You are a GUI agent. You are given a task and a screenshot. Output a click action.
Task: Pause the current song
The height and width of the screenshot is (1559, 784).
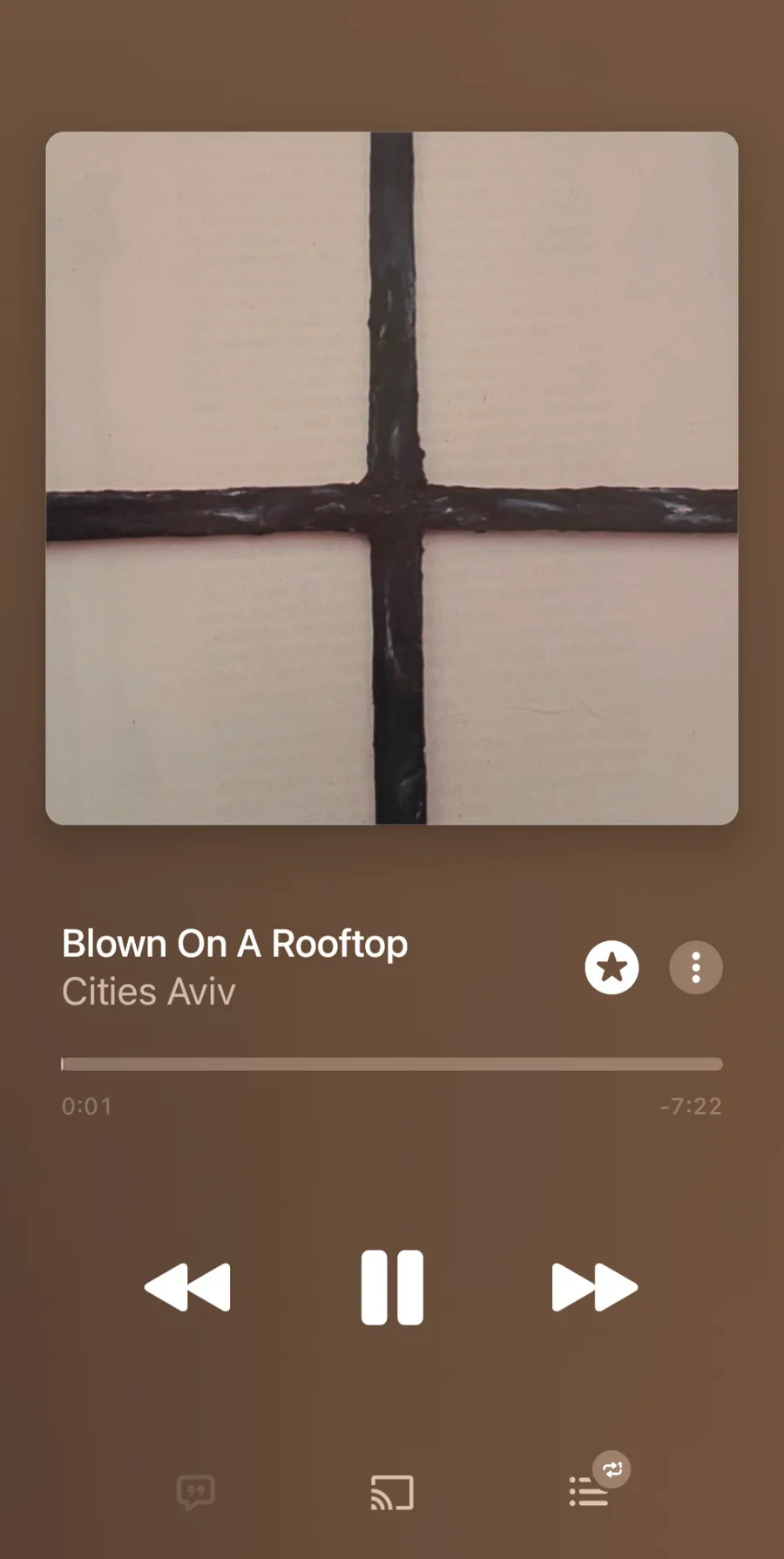392,1287
